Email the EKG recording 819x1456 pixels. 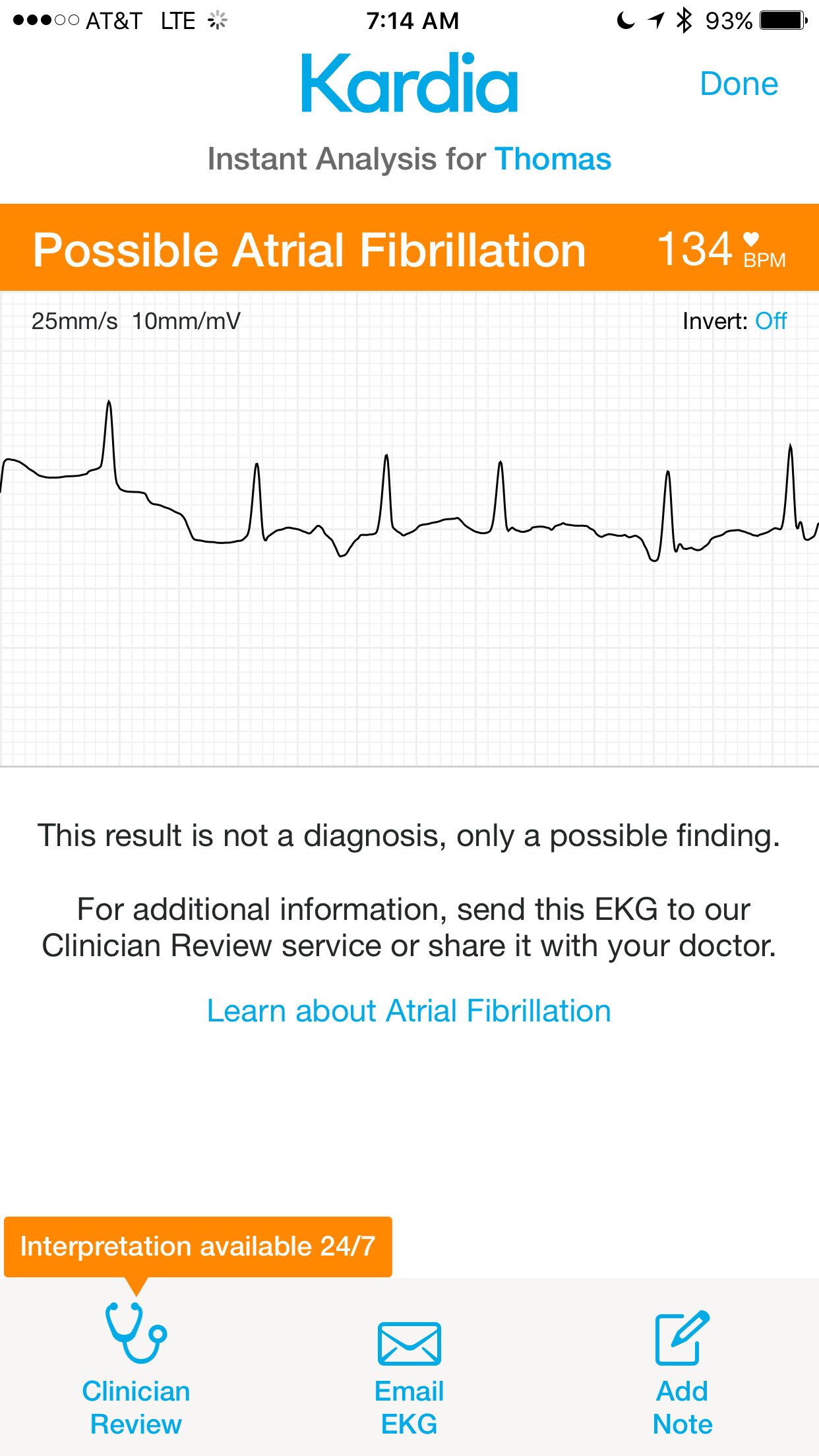[x=409, y=1378]
